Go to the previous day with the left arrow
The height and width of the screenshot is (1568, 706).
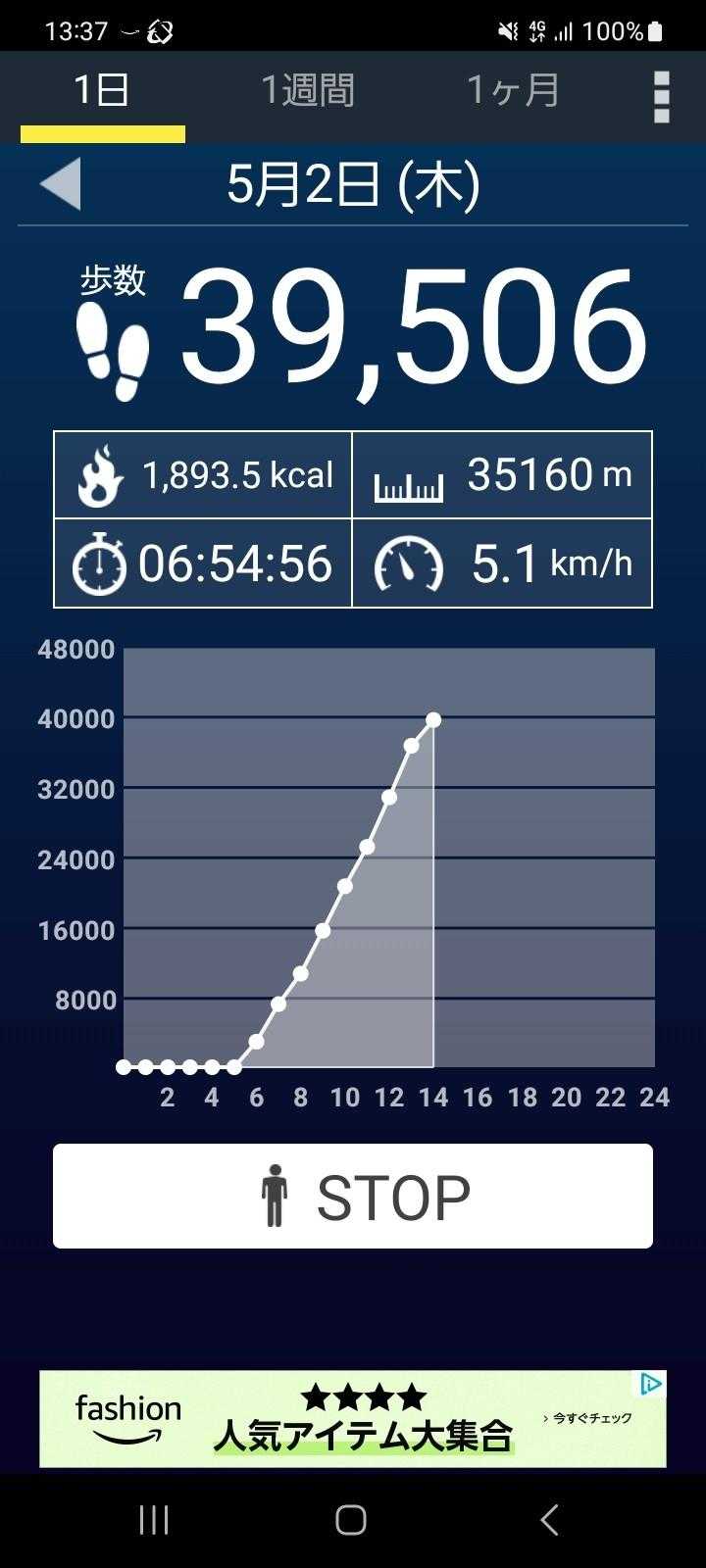click(61, 184)
